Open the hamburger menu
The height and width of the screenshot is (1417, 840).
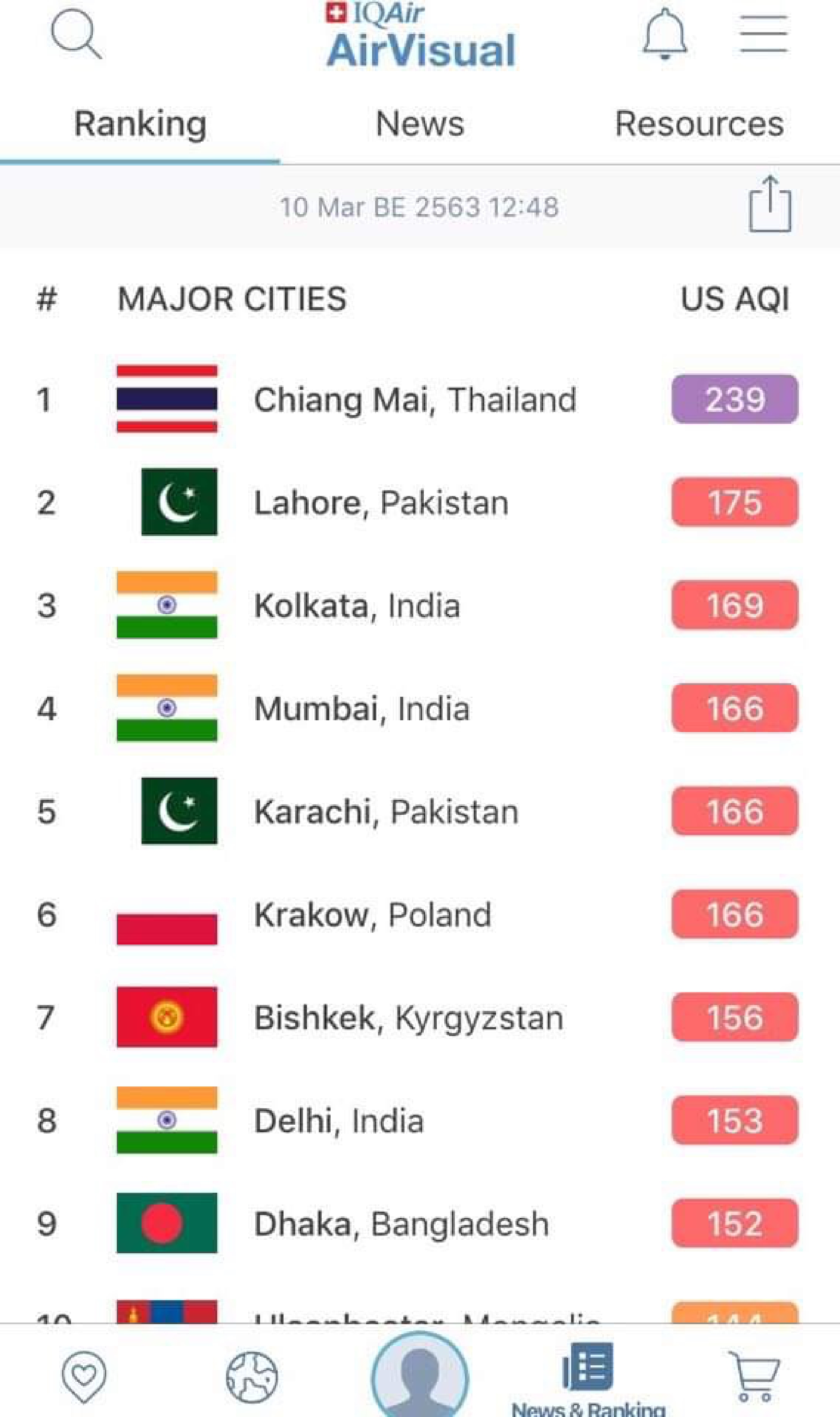pyautogui.click(x=763, y=34)
